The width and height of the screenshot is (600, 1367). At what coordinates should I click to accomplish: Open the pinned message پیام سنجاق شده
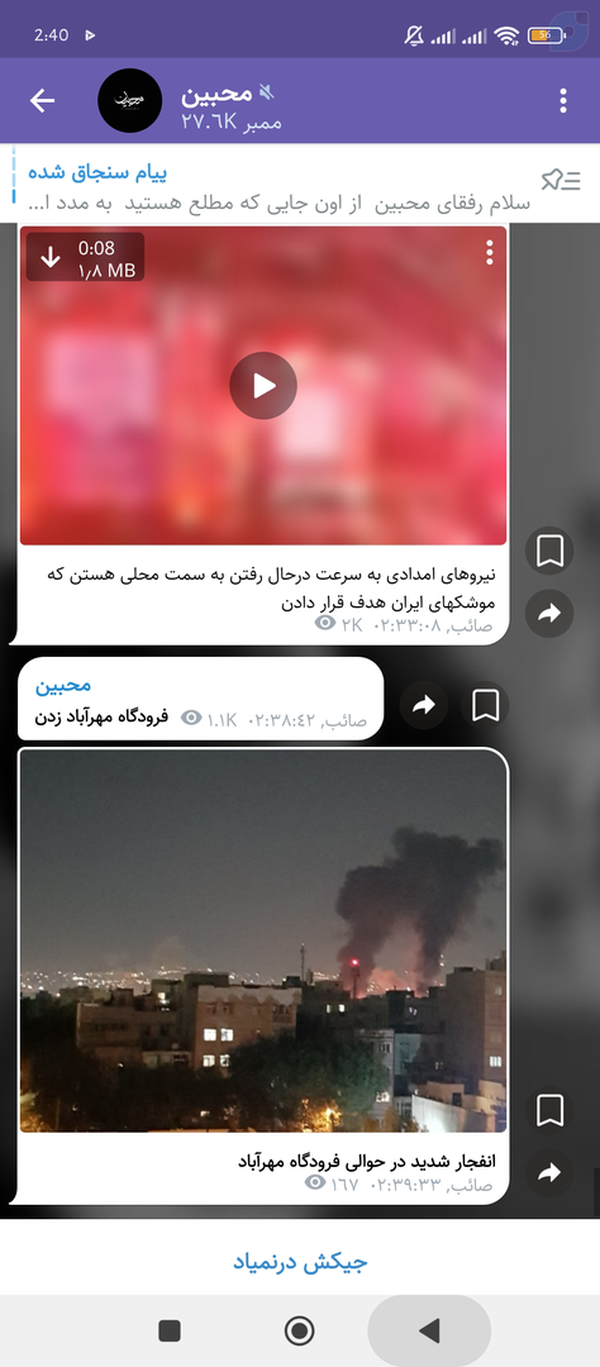[x=280, y=187]
